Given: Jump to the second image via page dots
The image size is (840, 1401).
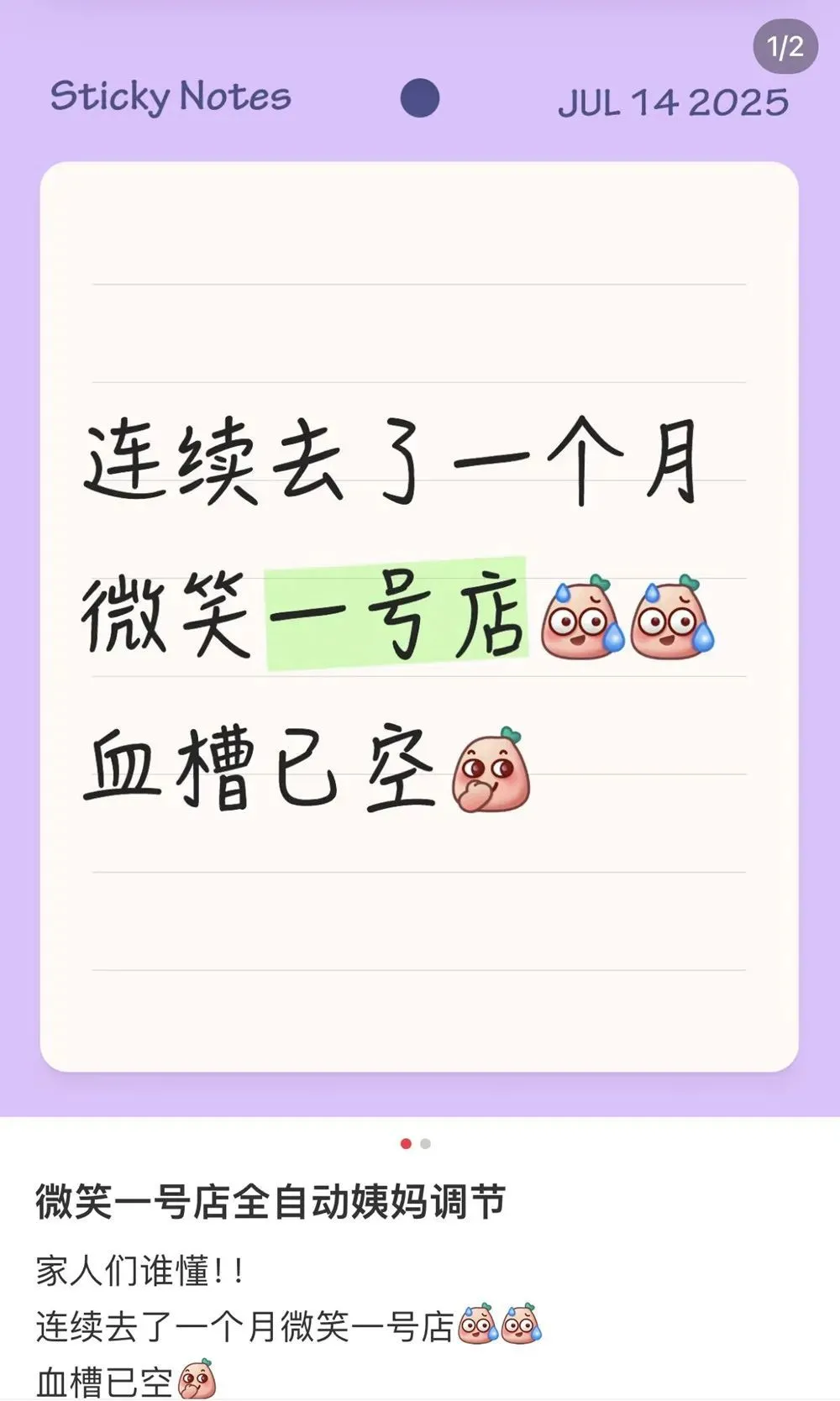Looking at the screenshot, I should [x=426, y=1144].
